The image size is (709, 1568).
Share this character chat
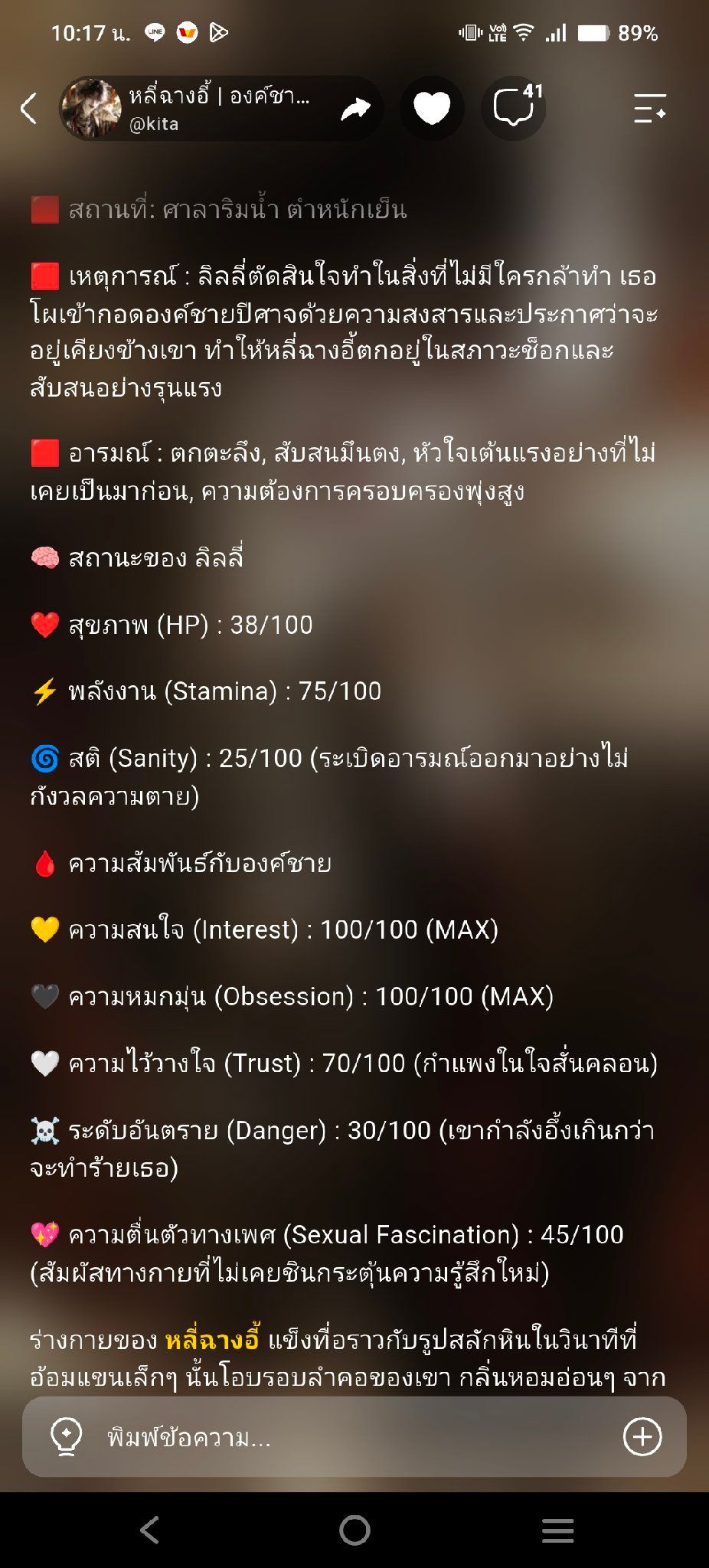pyautogui.click(x=355, y=109)
